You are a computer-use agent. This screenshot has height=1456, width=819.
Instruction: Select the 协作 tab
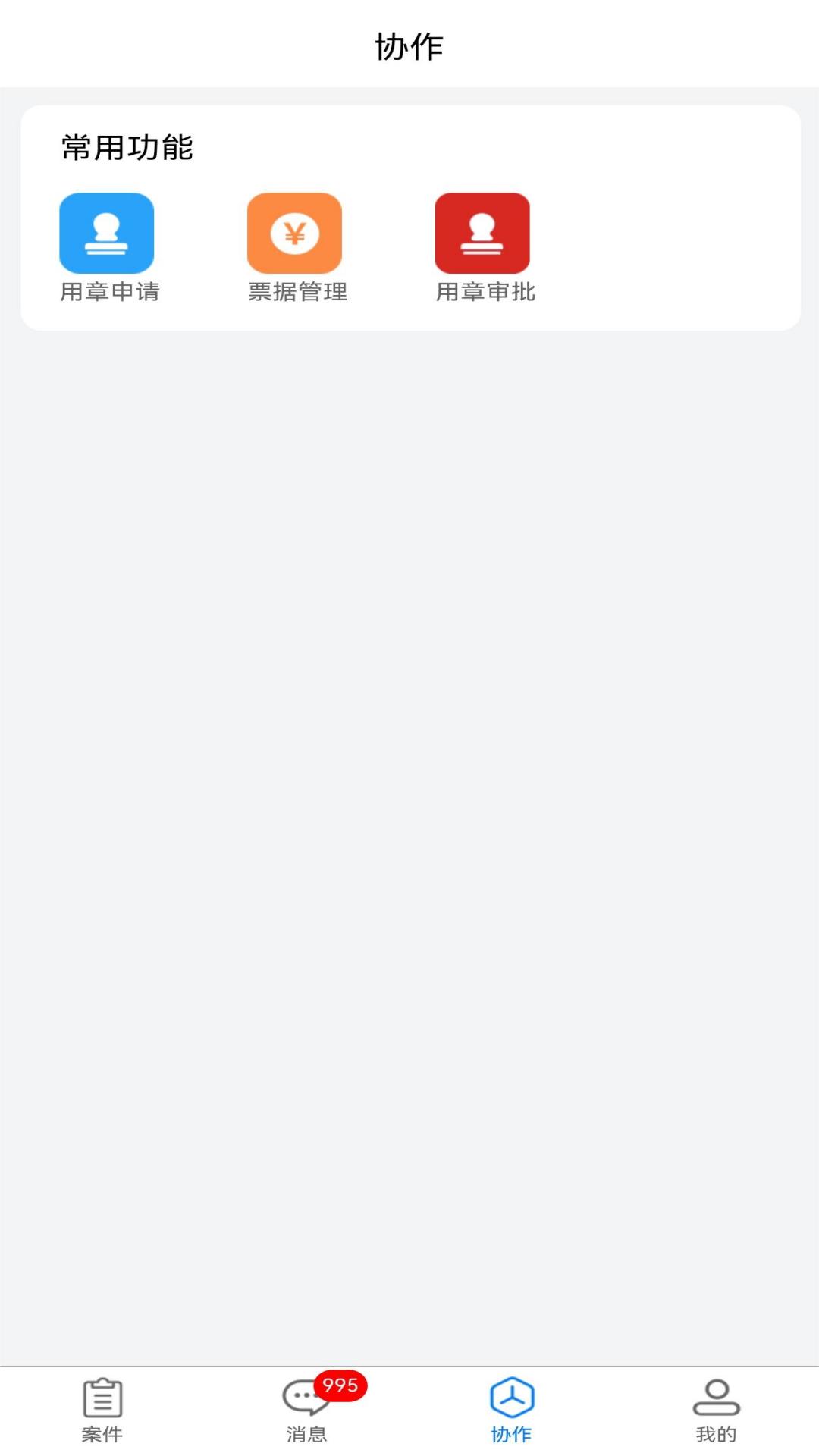[512, 1410]
